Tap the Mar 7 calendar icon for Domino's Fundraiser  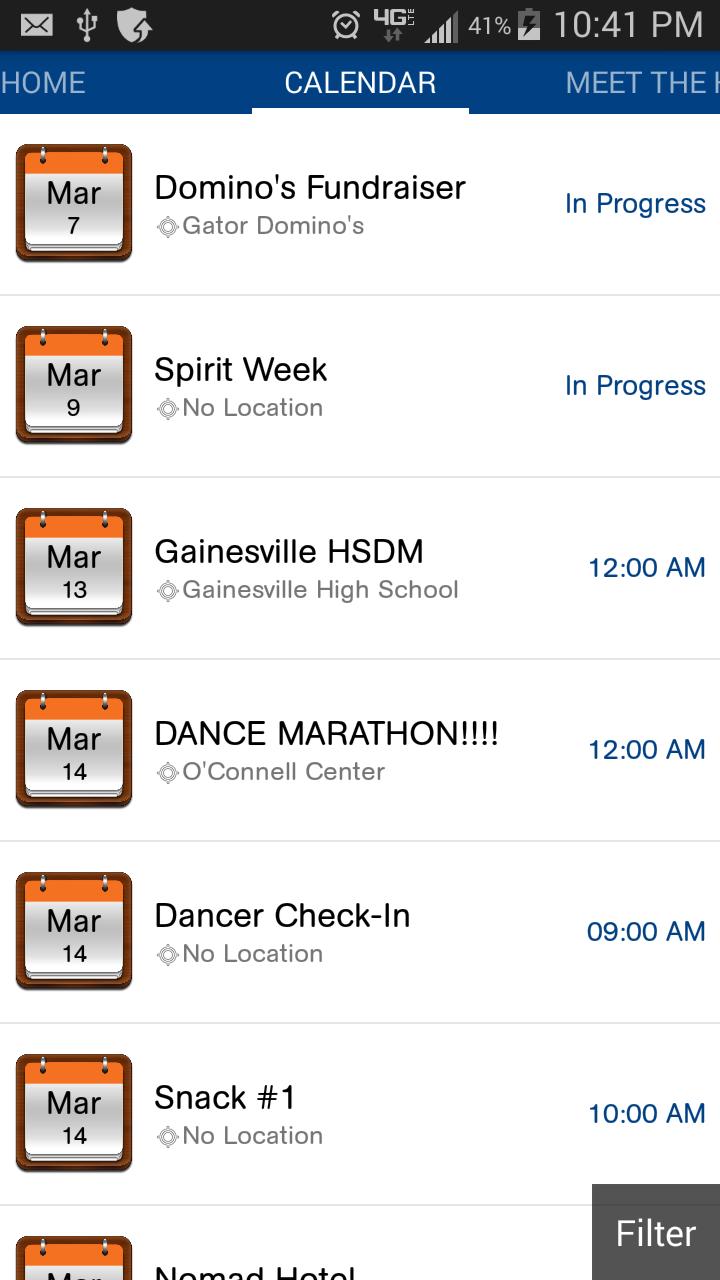[73, 203]
